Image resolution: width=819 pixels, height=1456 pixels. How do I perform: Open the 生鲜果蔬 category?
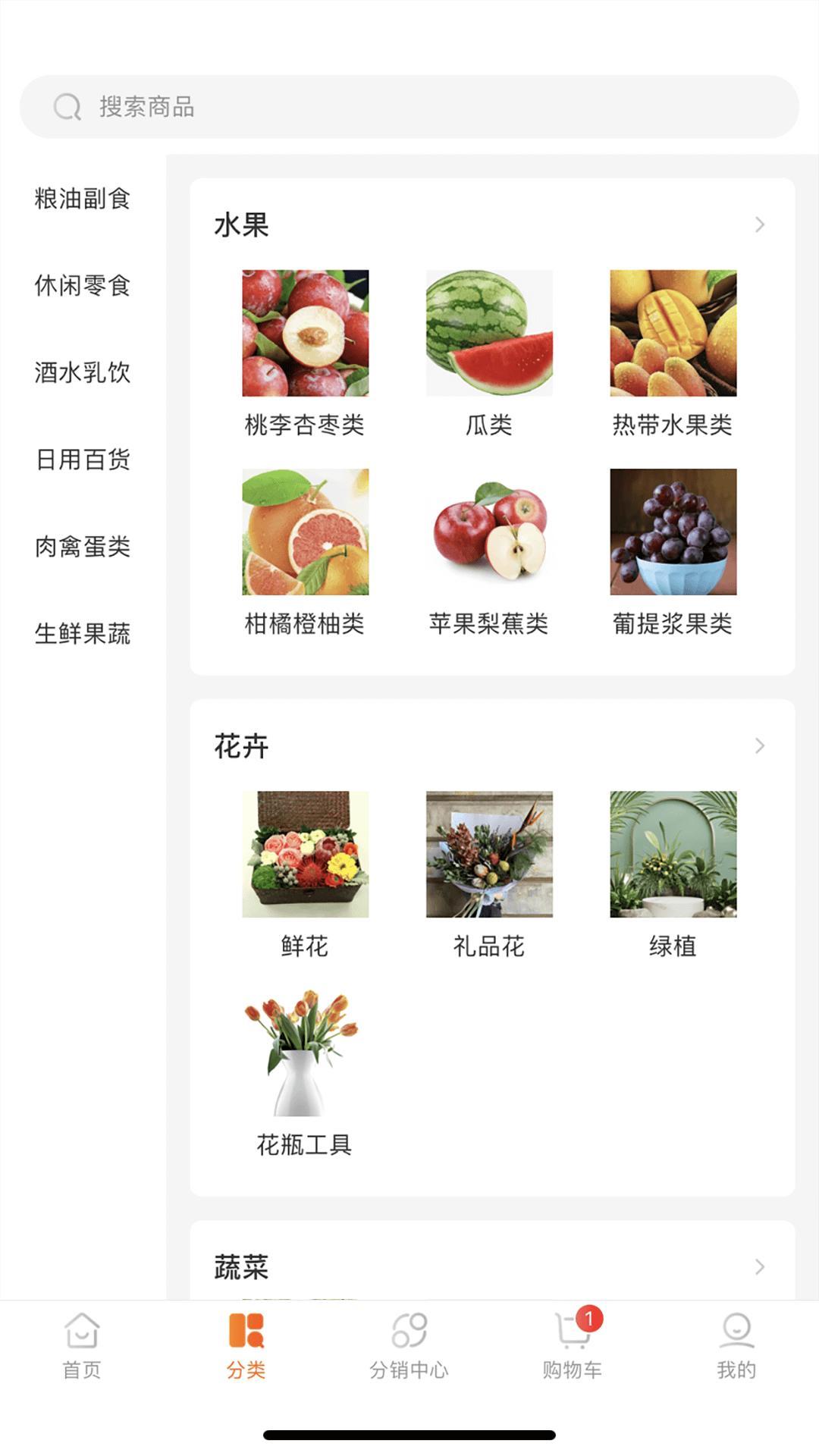[83, 633]
